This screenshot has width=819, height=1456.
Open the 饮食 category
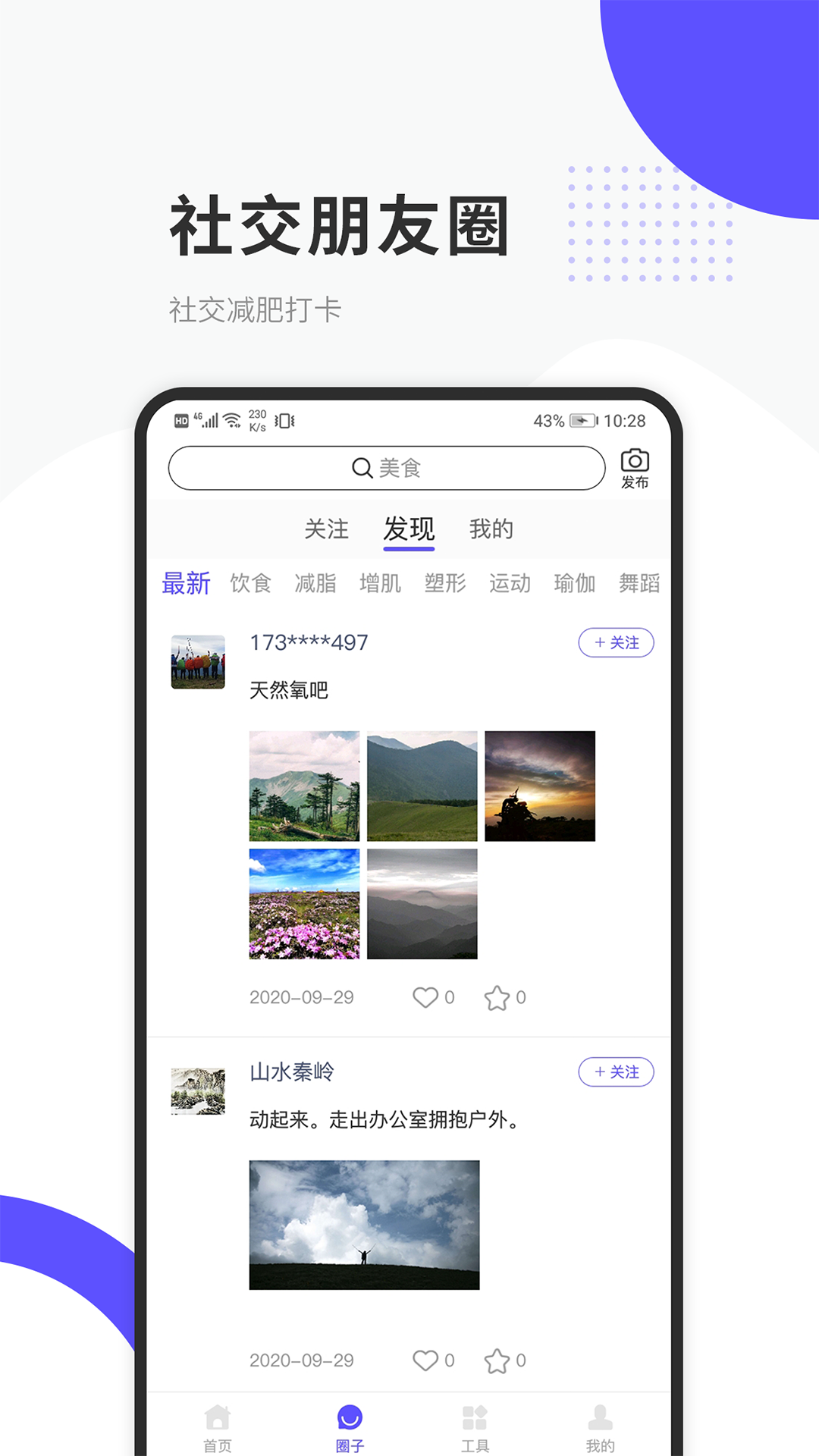[250, 584]
